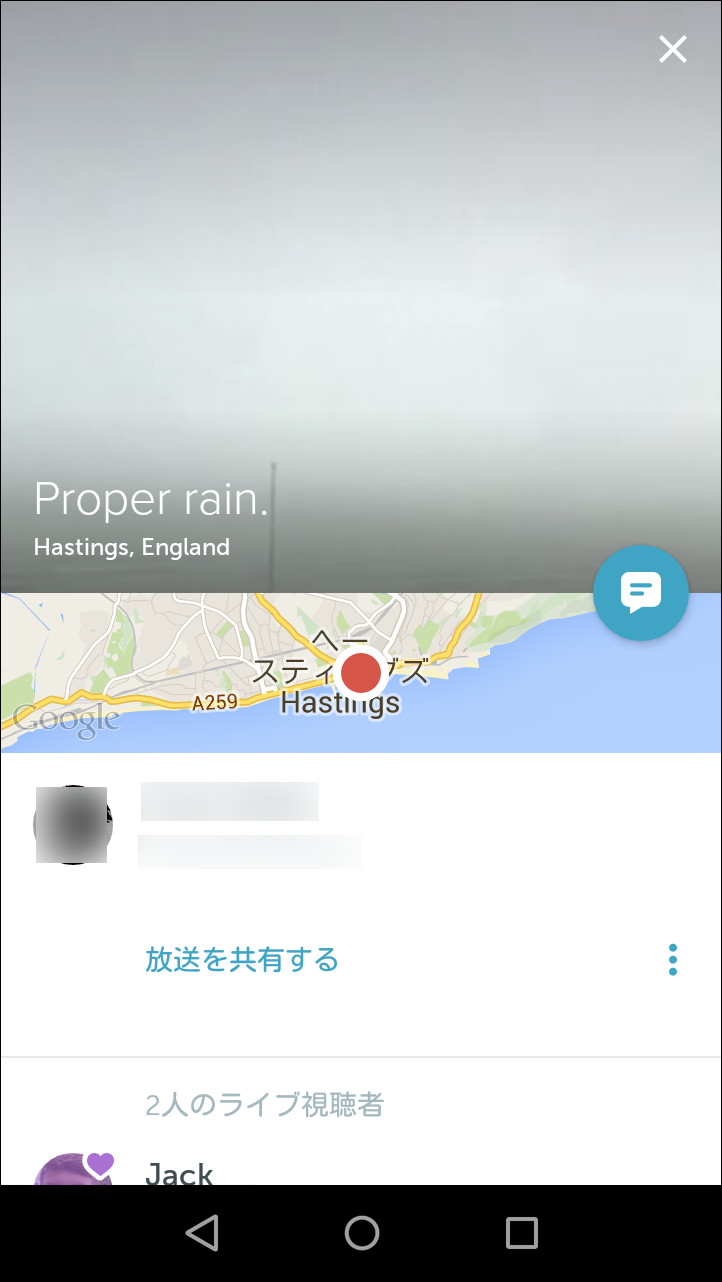The width and height of the screenshot is (722, 1282).
Task: Tap the red location marker on the map
Action: click(x=362, y=673)
